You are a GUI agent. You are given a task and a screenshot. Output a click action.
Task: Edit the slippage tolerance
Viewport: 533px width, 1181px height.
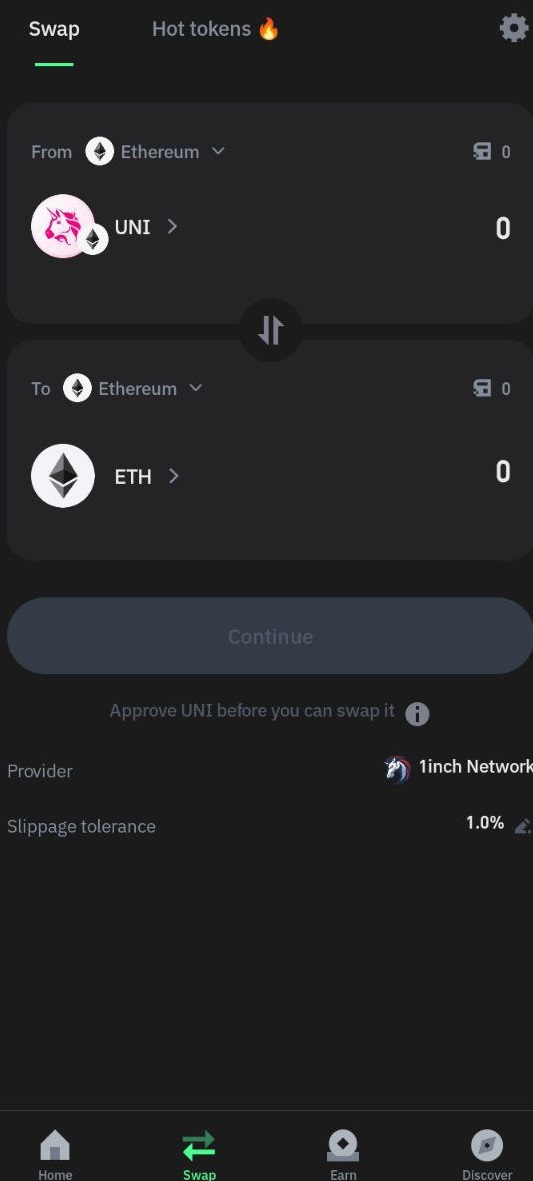click(522, 825)
